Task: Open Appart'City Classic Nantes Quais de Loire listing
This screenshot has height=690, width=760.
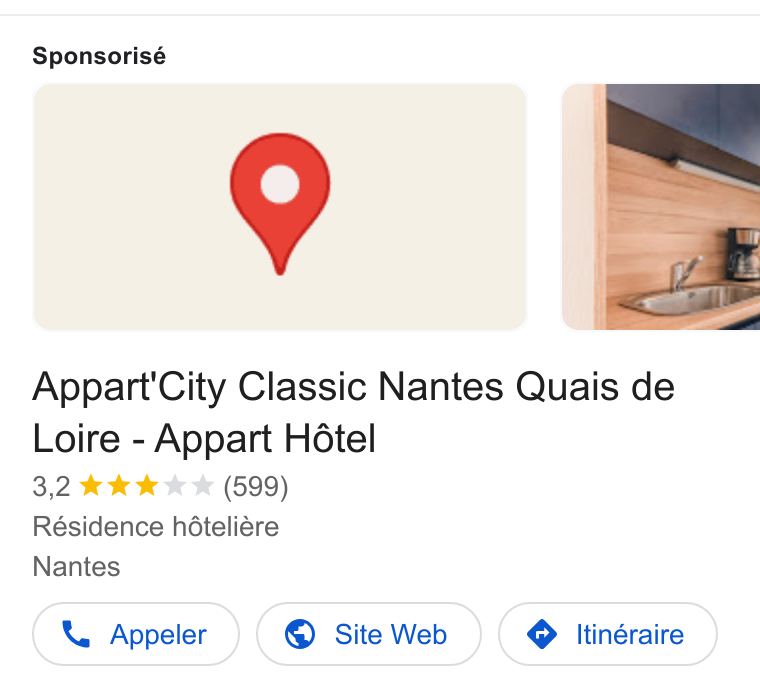Action: [353, 412]
